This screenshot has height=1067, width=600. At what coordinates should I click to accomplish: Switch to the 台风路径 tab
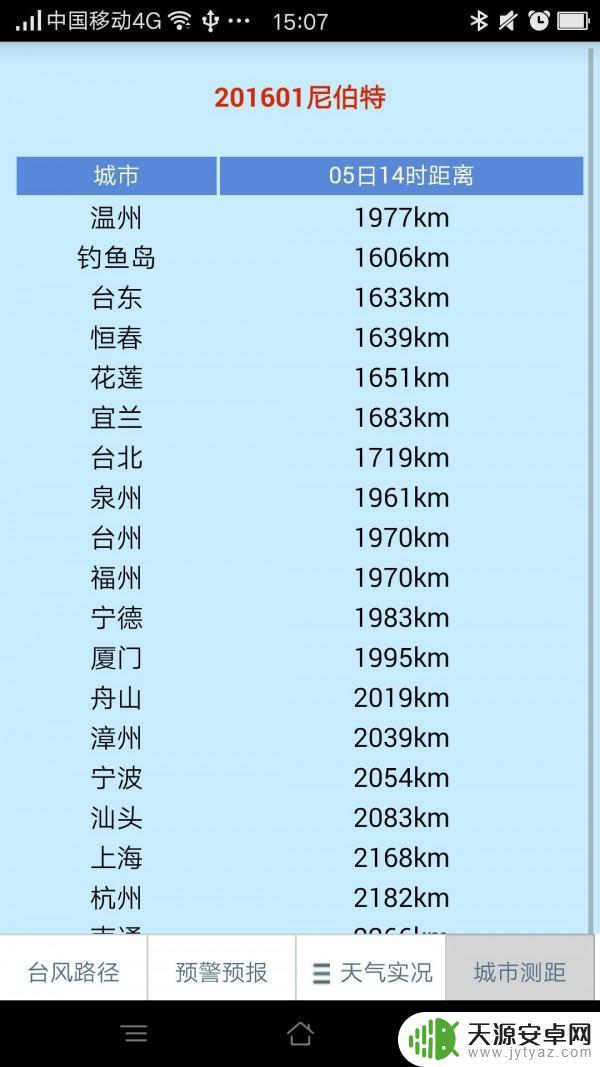click(x=73, y=971)
